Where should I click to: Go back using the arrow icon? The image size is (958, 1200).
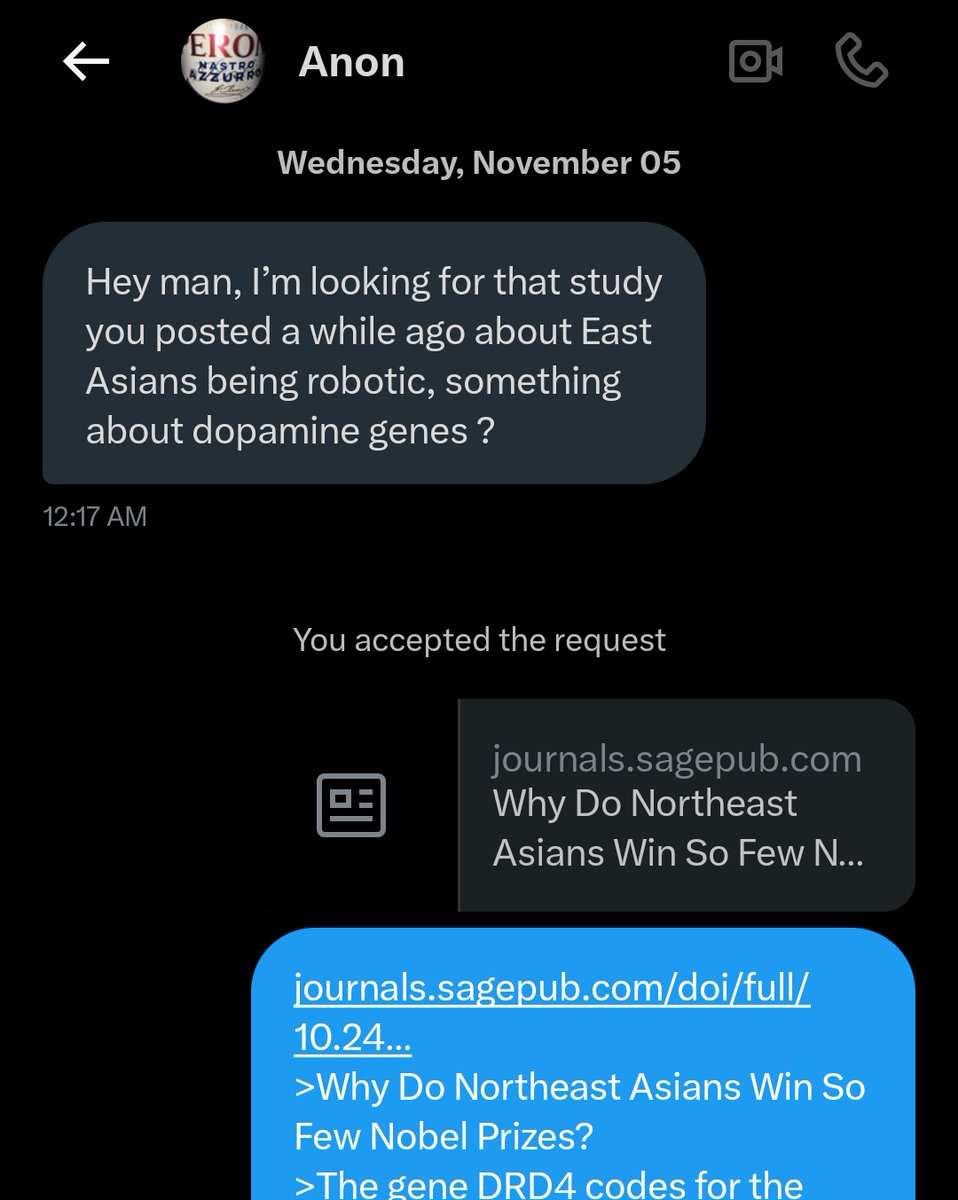coord(86,63)
